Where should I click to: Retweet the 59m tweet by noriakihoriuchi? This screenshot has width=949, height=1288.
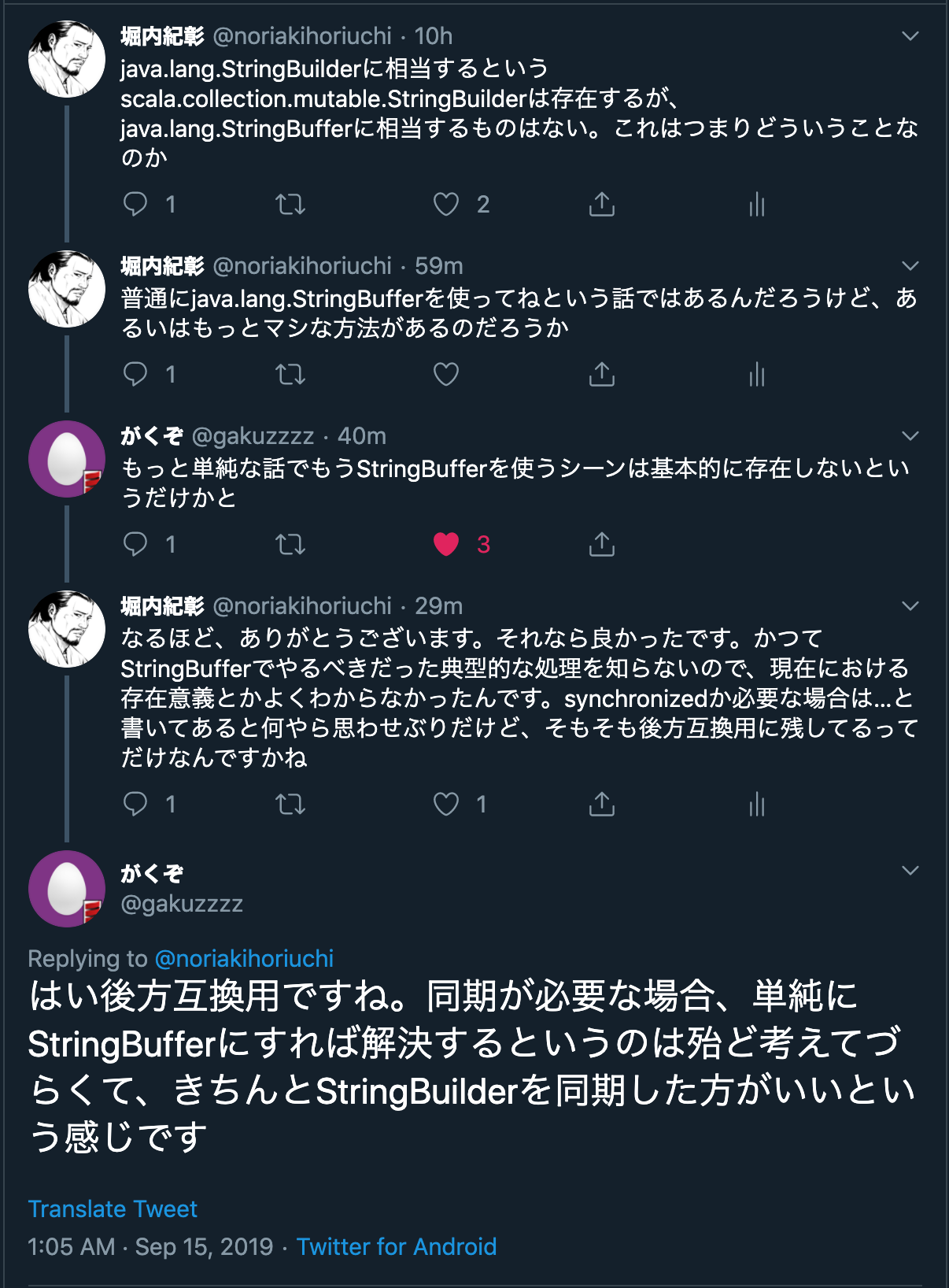point(290,375)
